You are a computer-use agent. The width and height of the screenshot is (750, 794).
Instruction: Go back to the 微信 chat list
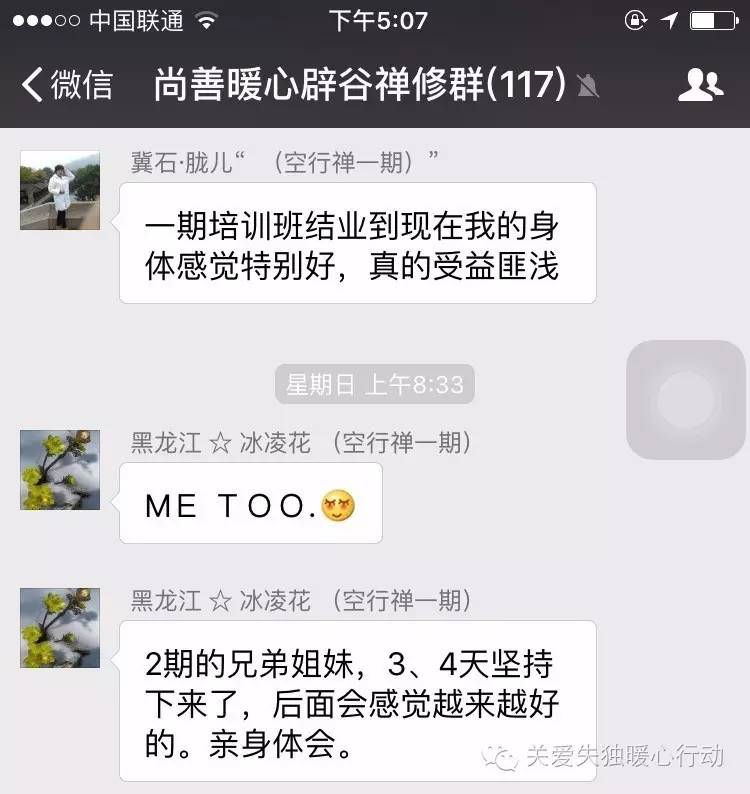(x=66, y=85)
